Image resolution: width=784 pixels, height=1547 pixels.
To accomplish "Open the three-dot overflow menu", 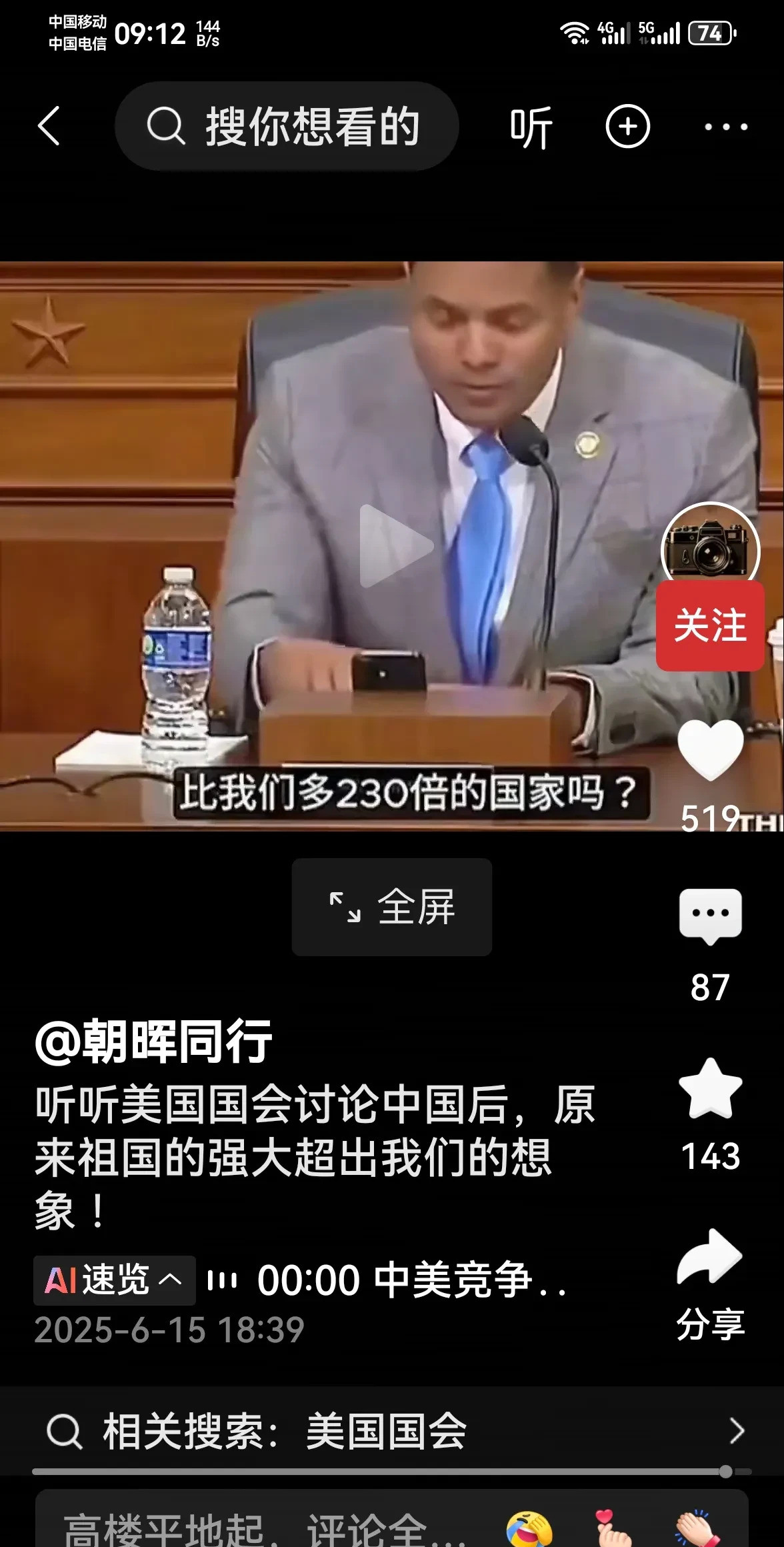I will 726,126.
